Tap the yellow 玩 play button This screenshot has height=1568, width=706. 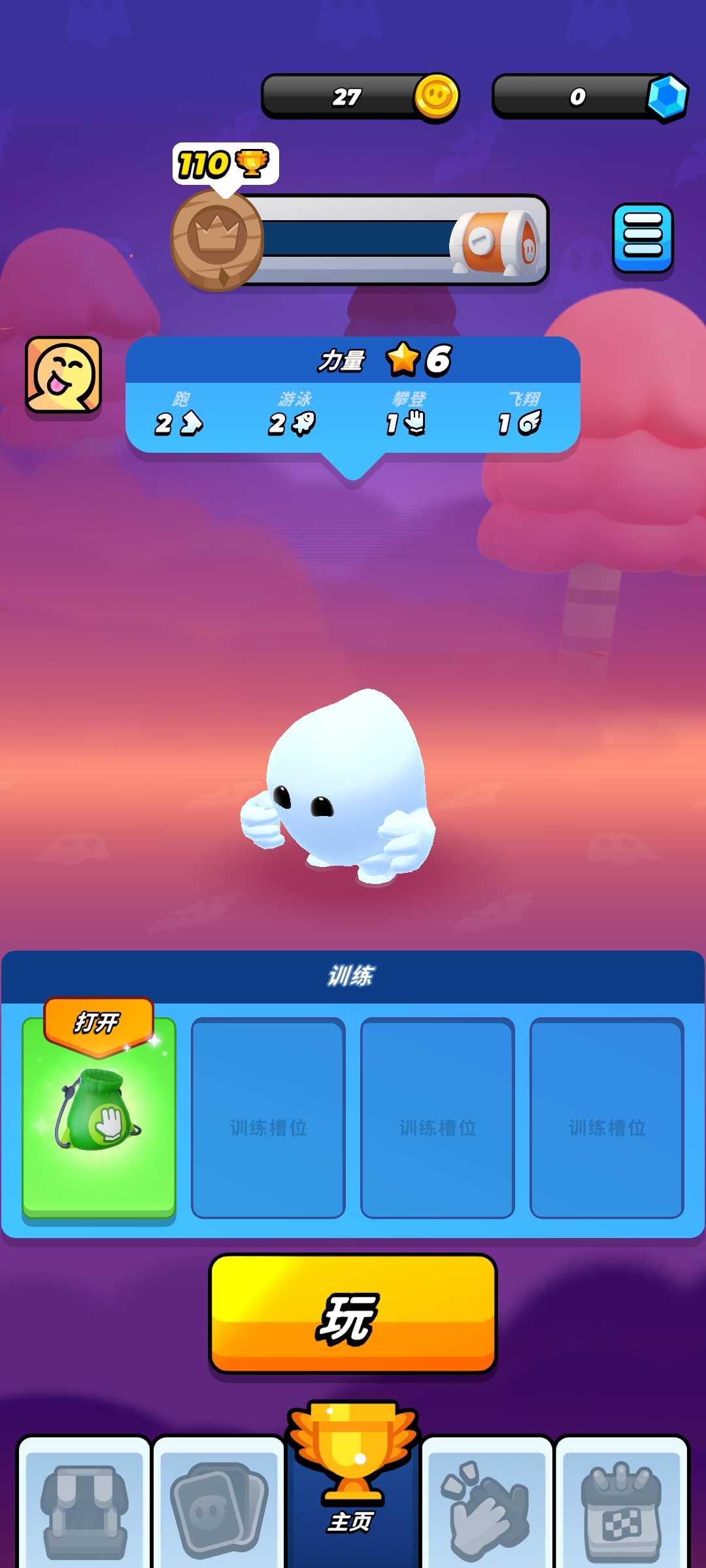353,1313
